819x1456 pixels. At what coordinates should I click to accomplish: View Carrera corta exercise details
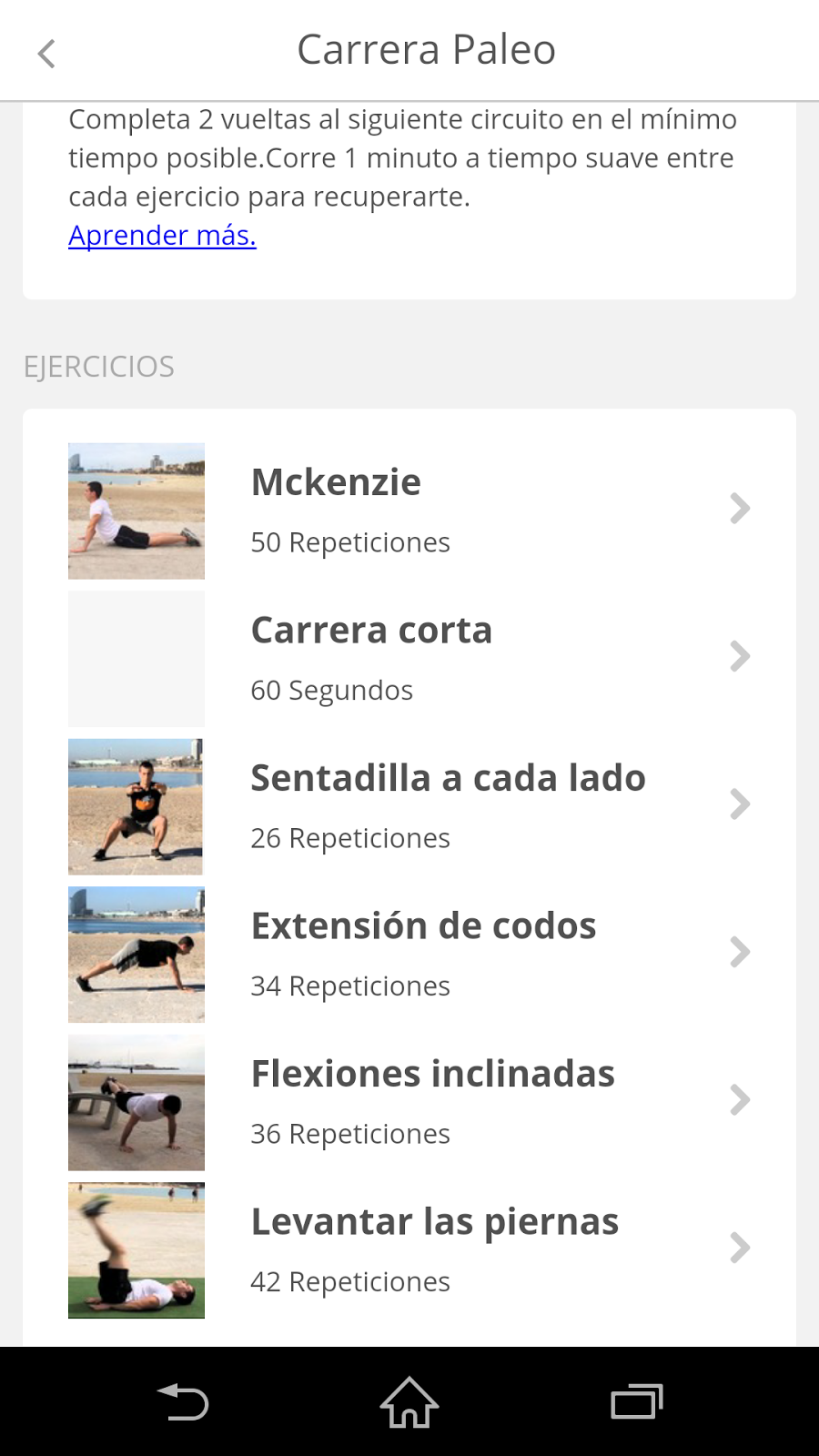coord(409,659)
